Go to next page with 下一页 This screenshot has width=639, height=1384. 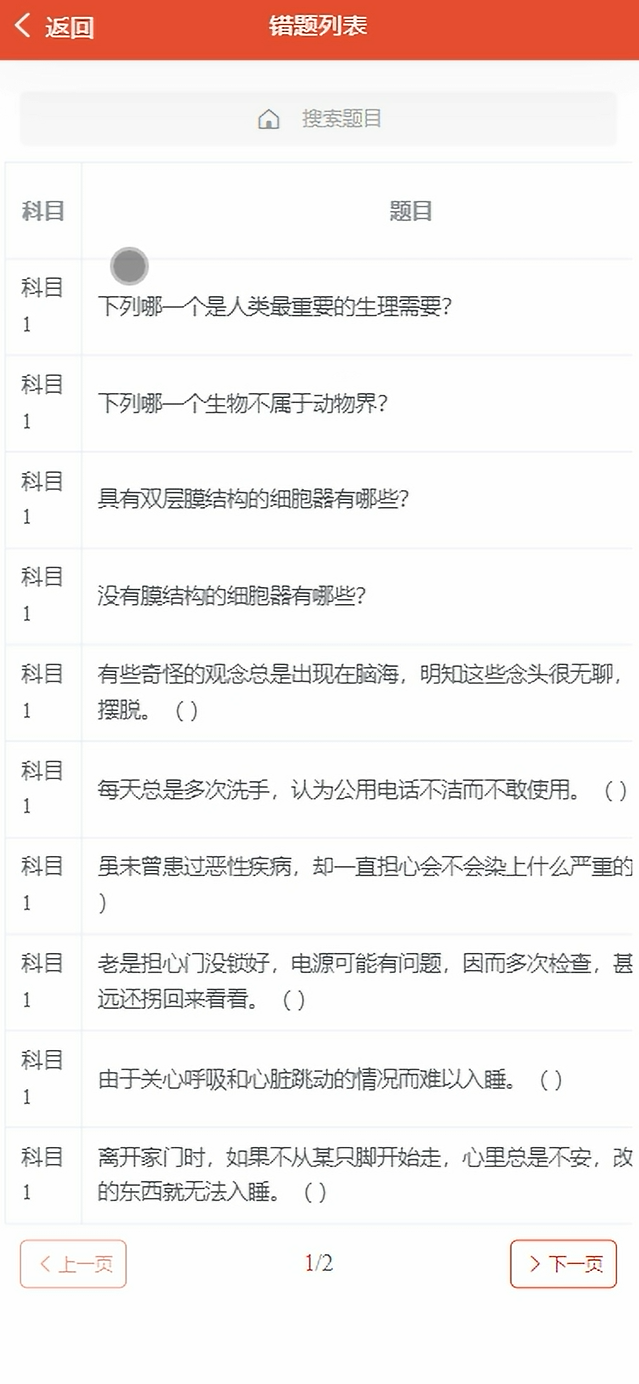pyautogui.click(x=563, y=1264)
